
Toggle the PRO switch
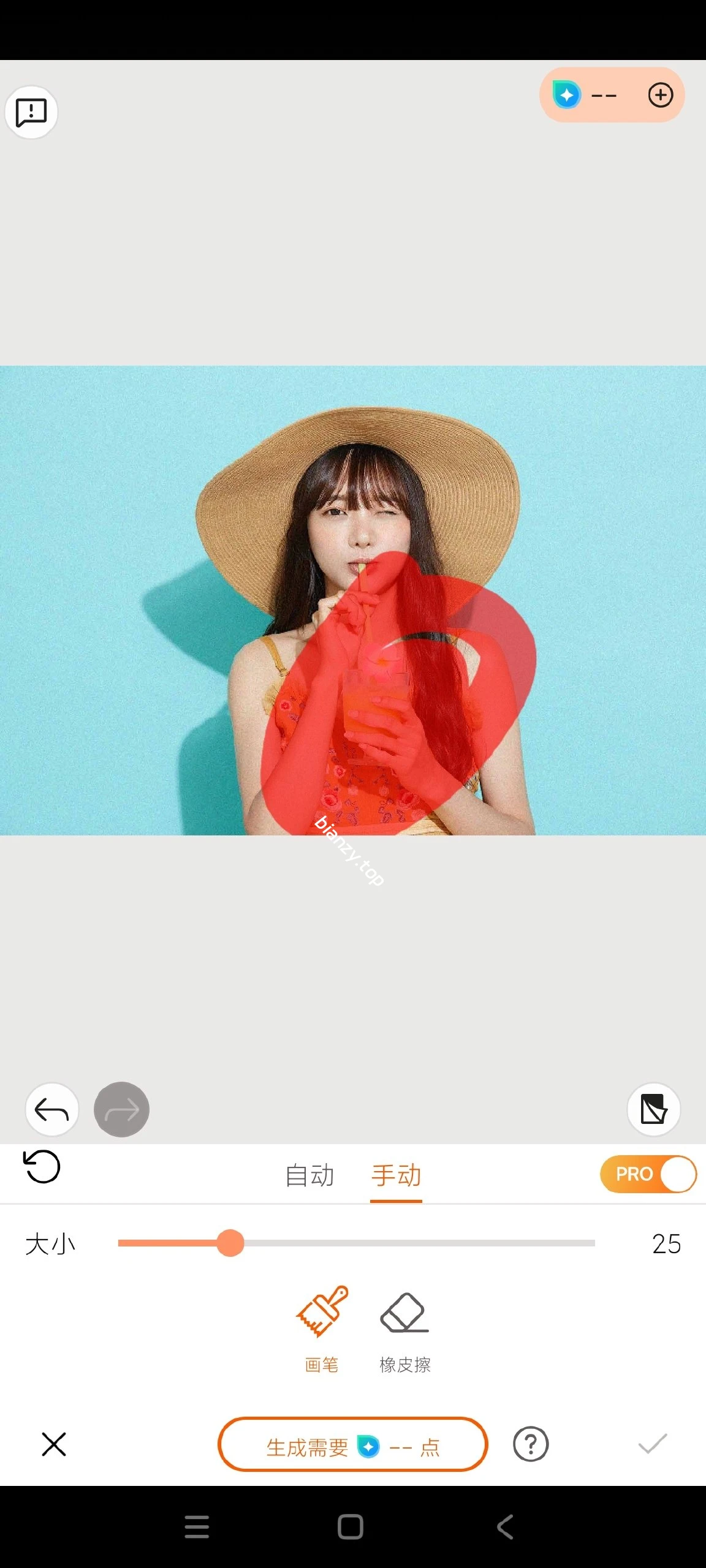(648, 1174)
